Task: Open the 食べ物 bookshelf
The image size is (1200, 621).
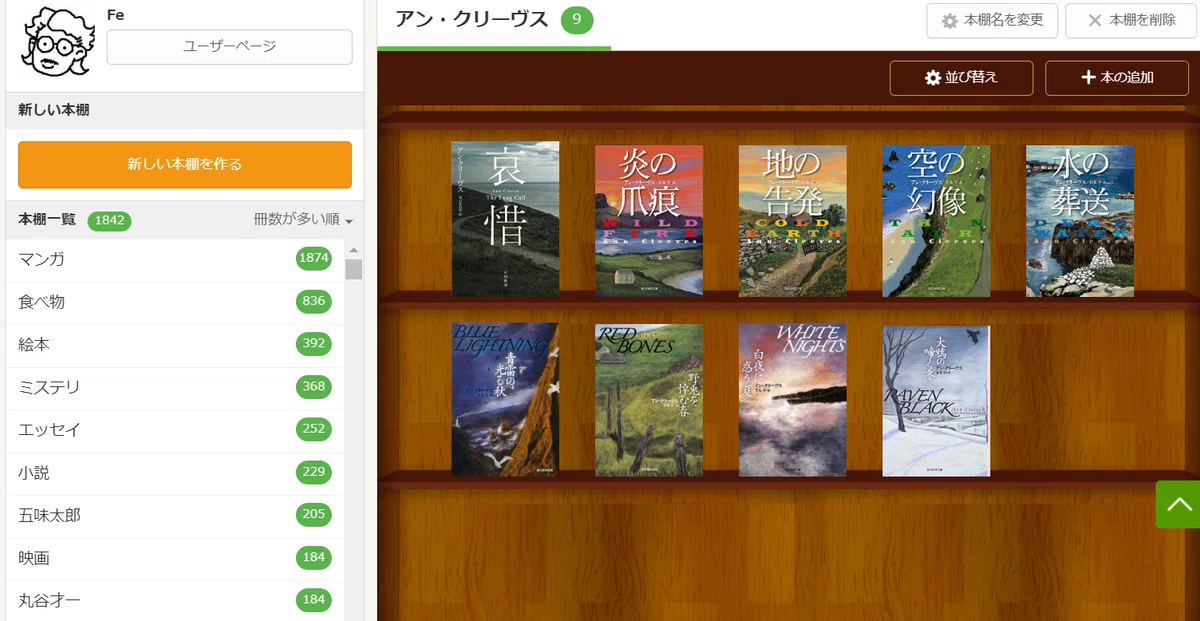Action: [175, 302]
